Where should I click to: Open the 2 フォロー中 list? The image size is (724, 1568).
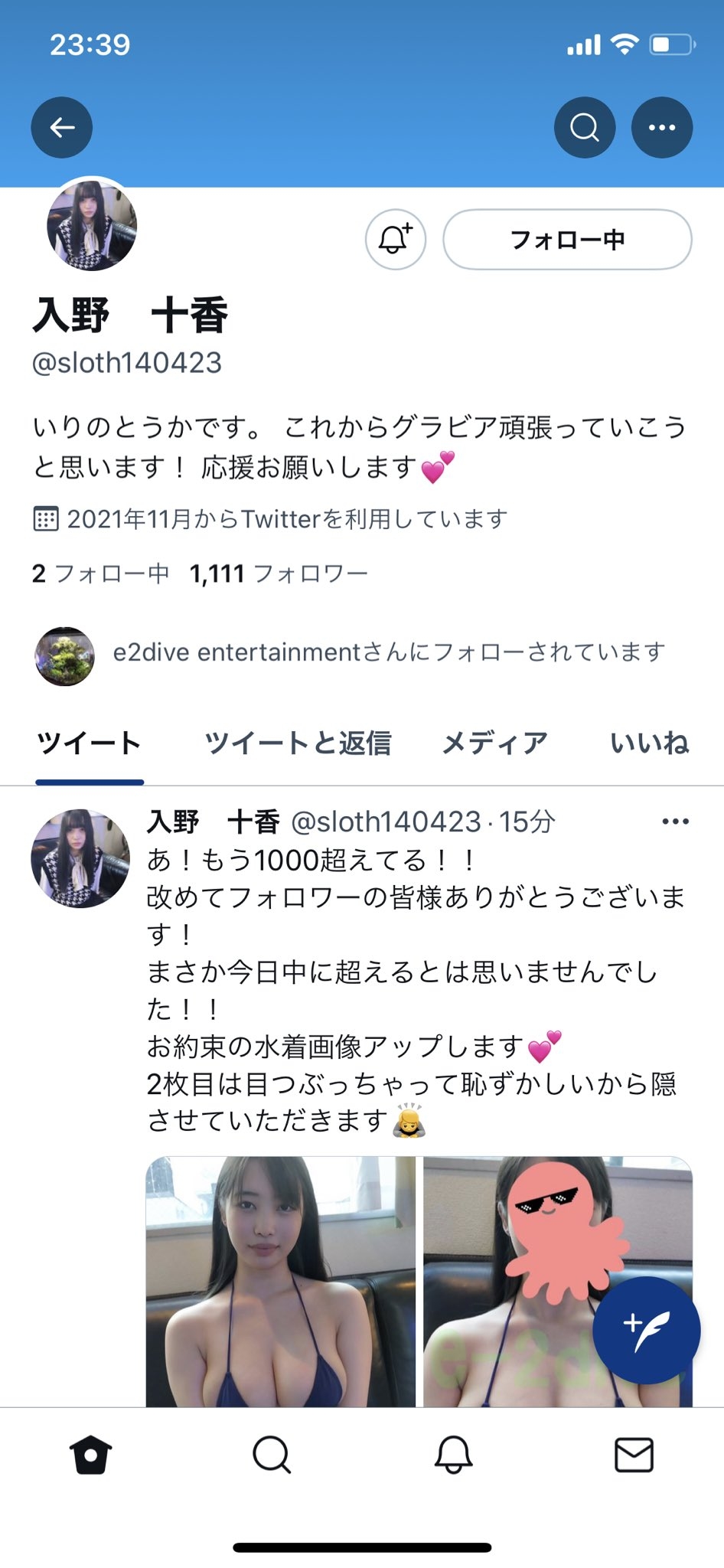point(100,573)
